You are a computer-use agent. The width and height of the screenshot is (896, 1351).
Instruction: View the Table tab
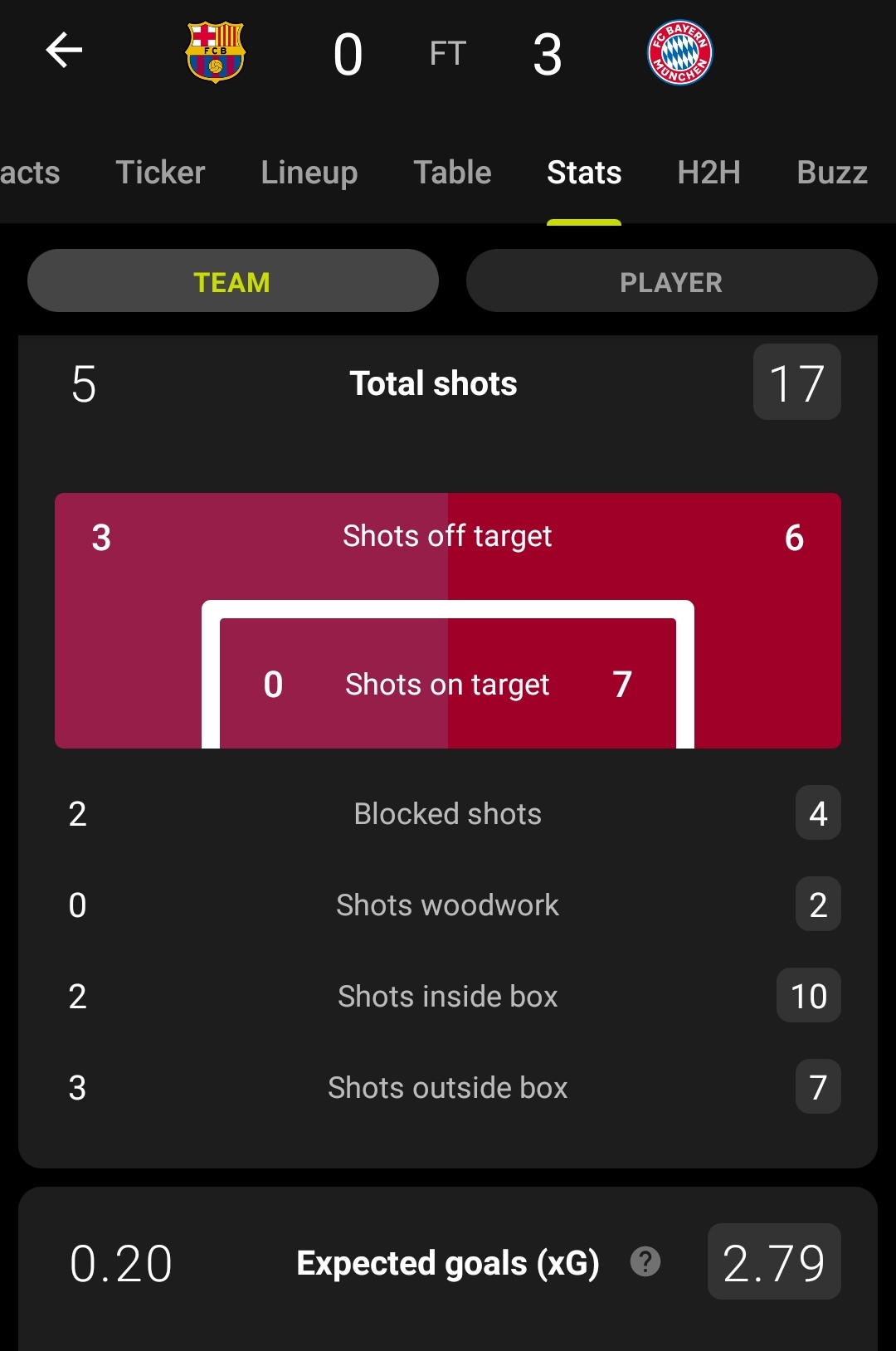[x=452, y=173]
